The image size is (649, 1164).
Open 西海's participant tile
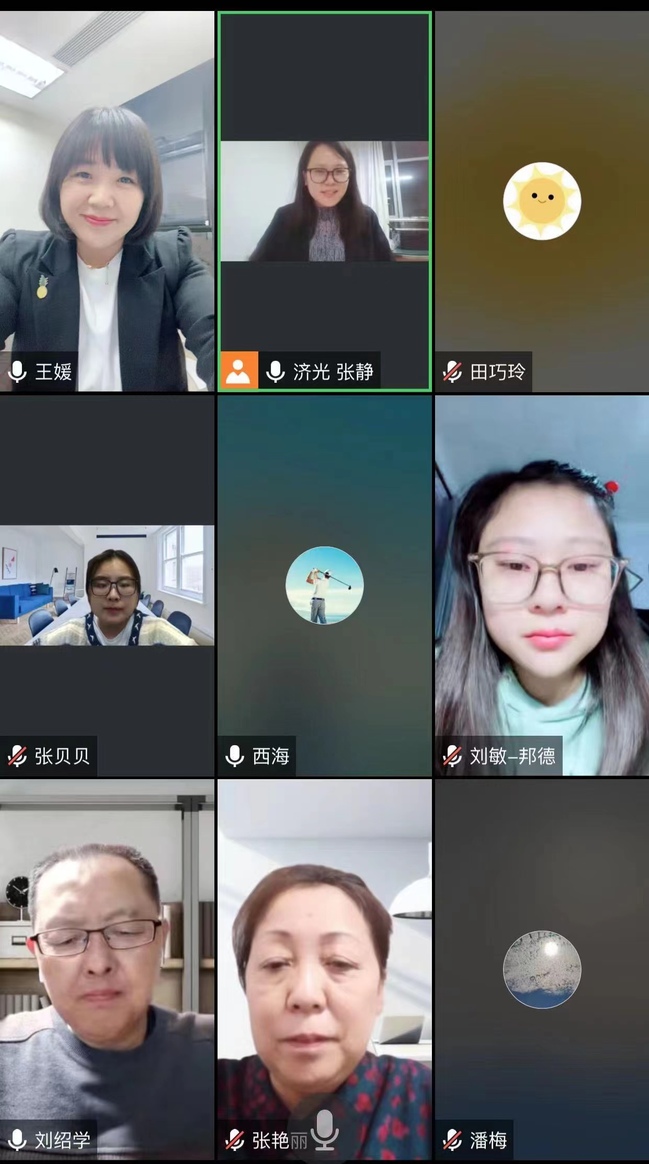tap(325, 585)
